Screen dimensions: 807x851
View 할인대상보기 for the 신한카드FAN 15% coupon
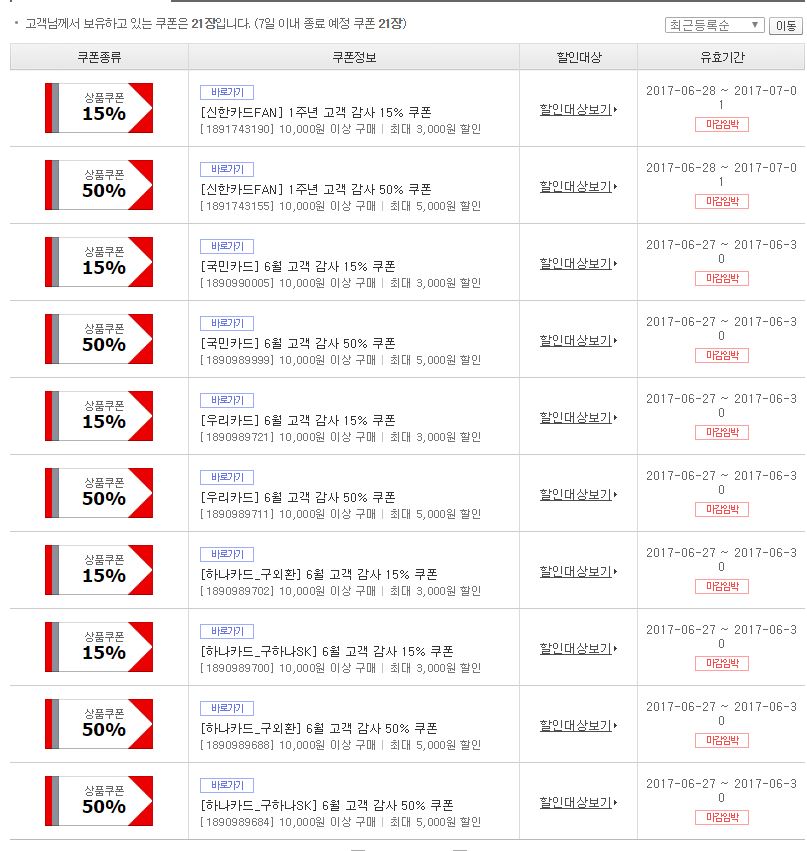pyautogui.click(x=578, y=109)
